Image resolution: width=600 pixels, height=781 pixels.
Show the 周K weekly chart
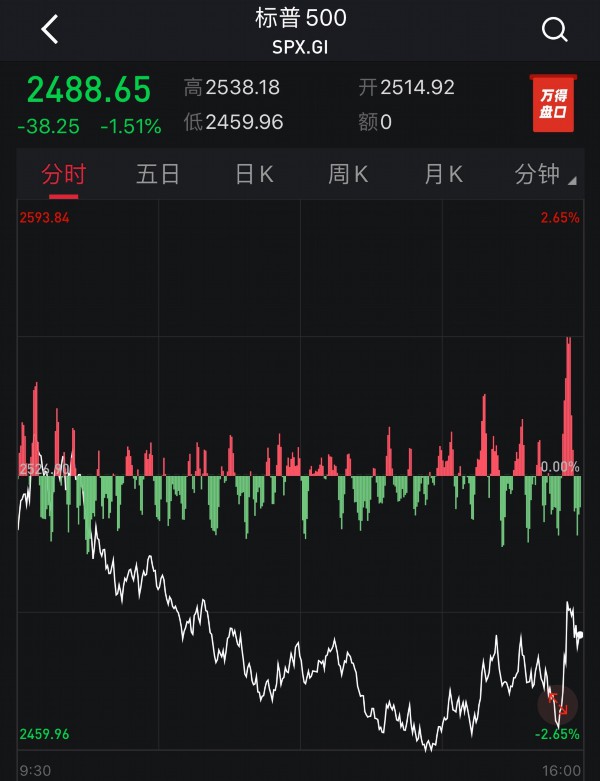click(x=348, y=175)
